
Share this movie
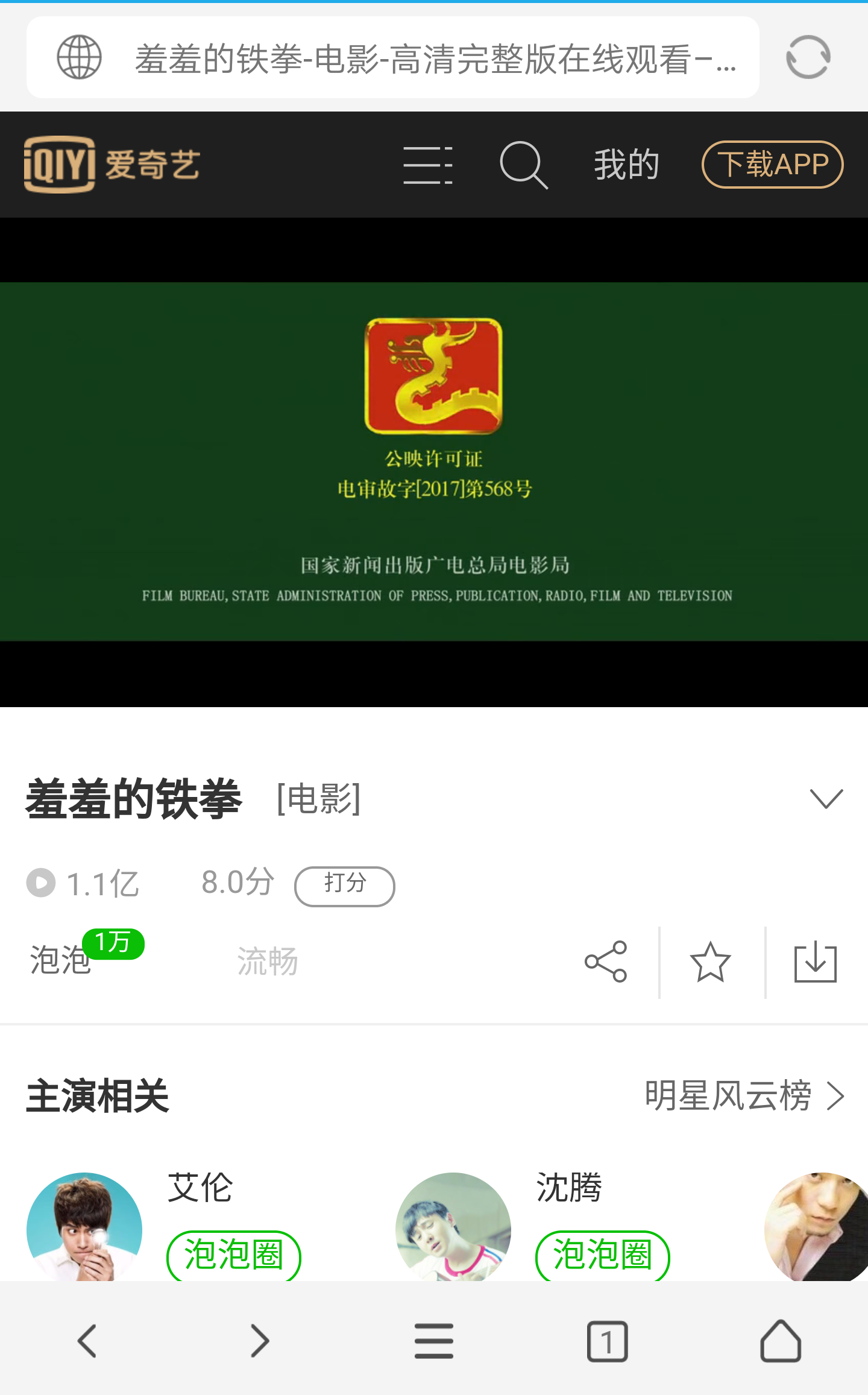click(x=606, y=962)
